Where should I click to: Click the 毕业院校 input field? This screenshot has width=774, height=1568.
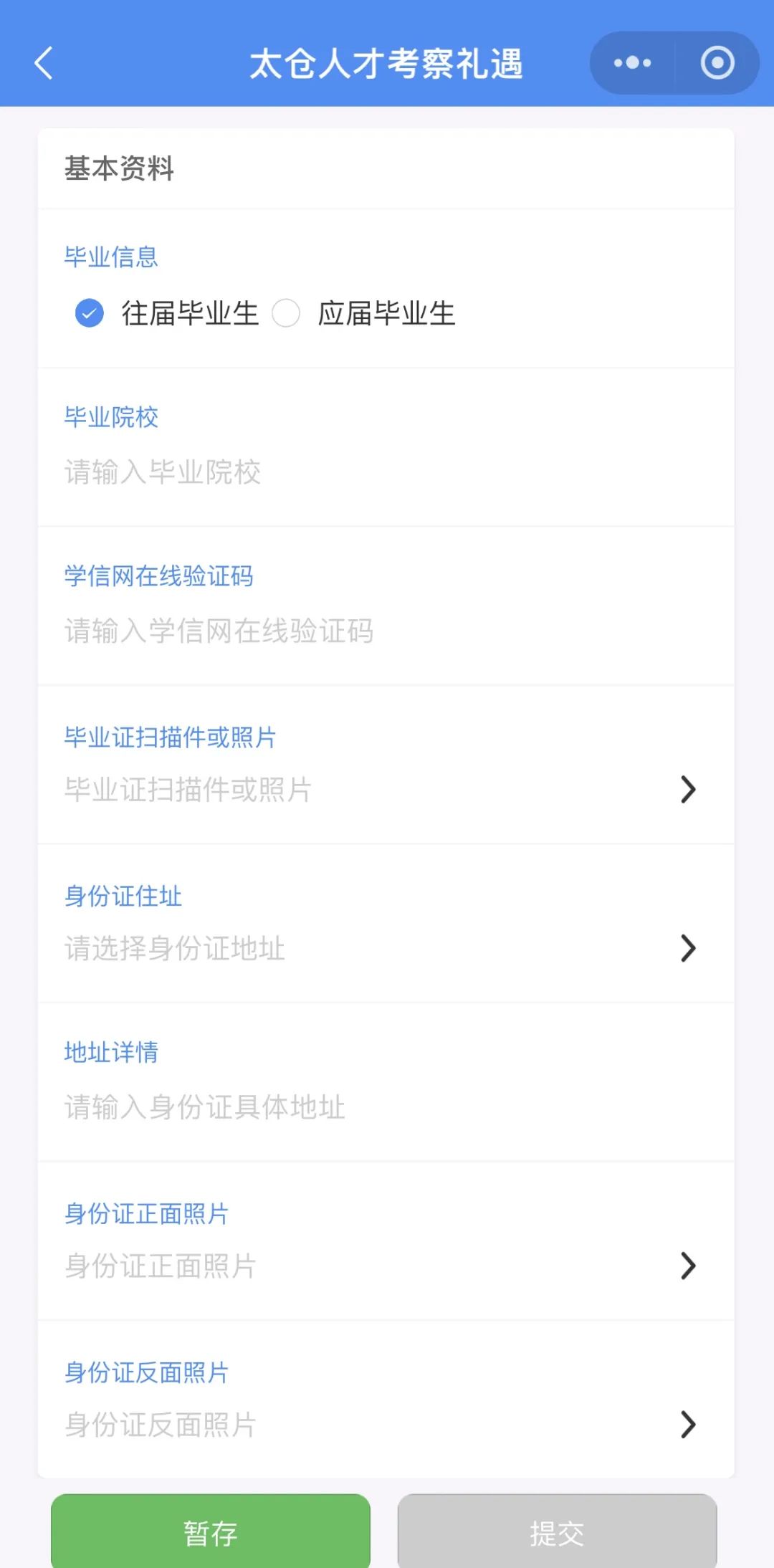point(287,473)
